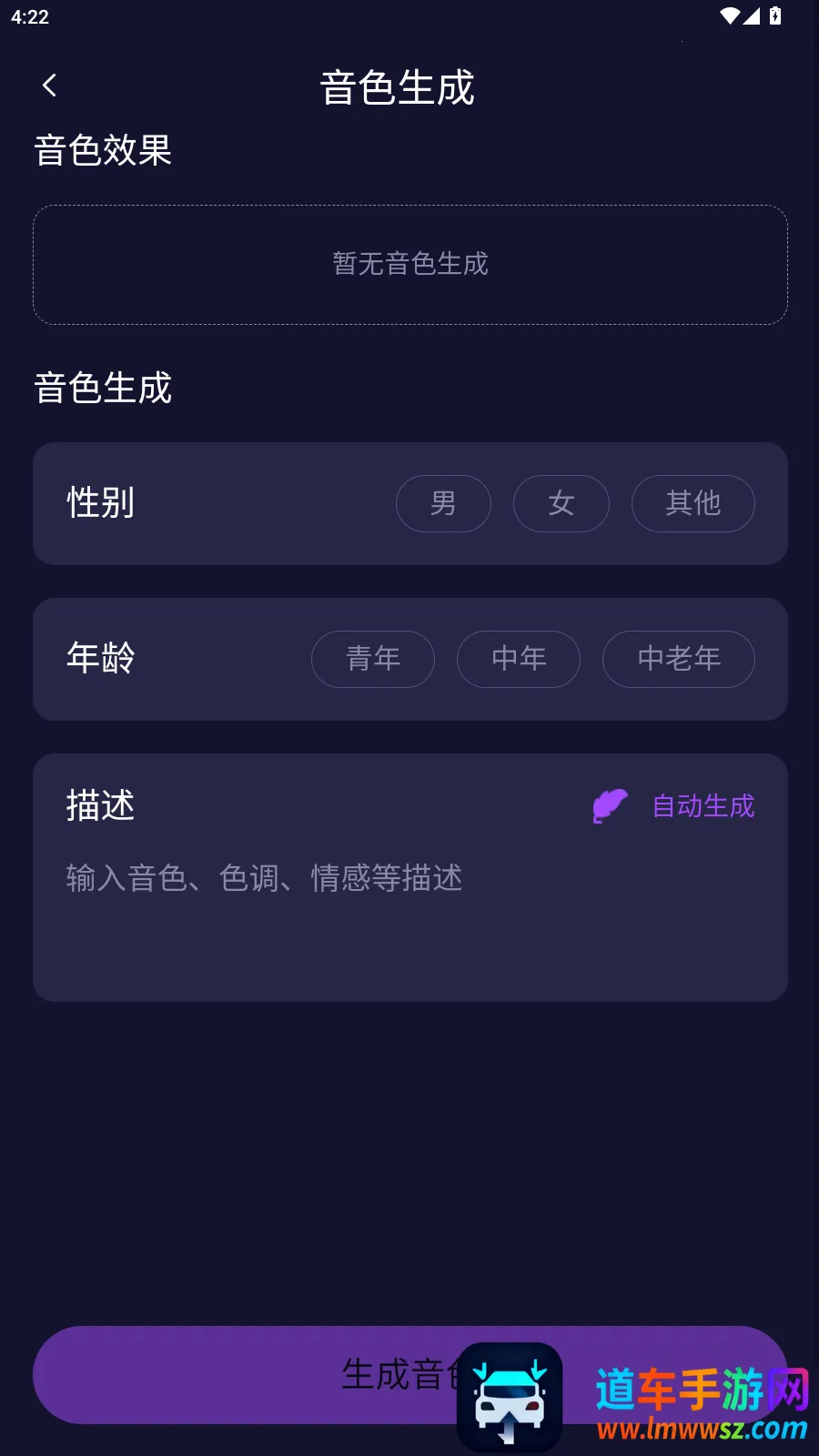Tap the cellular signal icon in status bar
The width and height of the screenshot is (819, 1456).
click(x=754, y=15)
